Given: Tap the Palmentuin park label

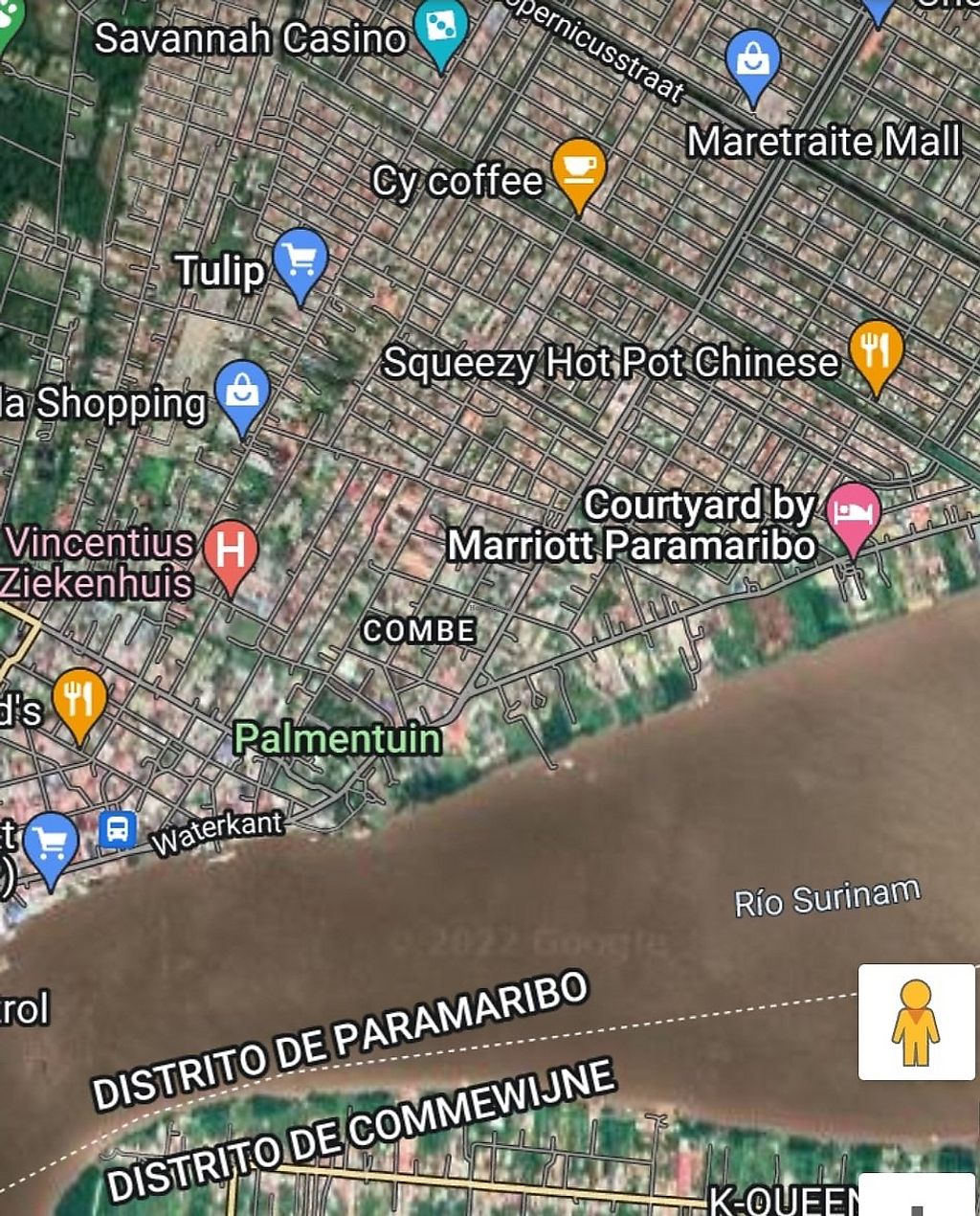Looking at the screenshot, I should 338,738.
